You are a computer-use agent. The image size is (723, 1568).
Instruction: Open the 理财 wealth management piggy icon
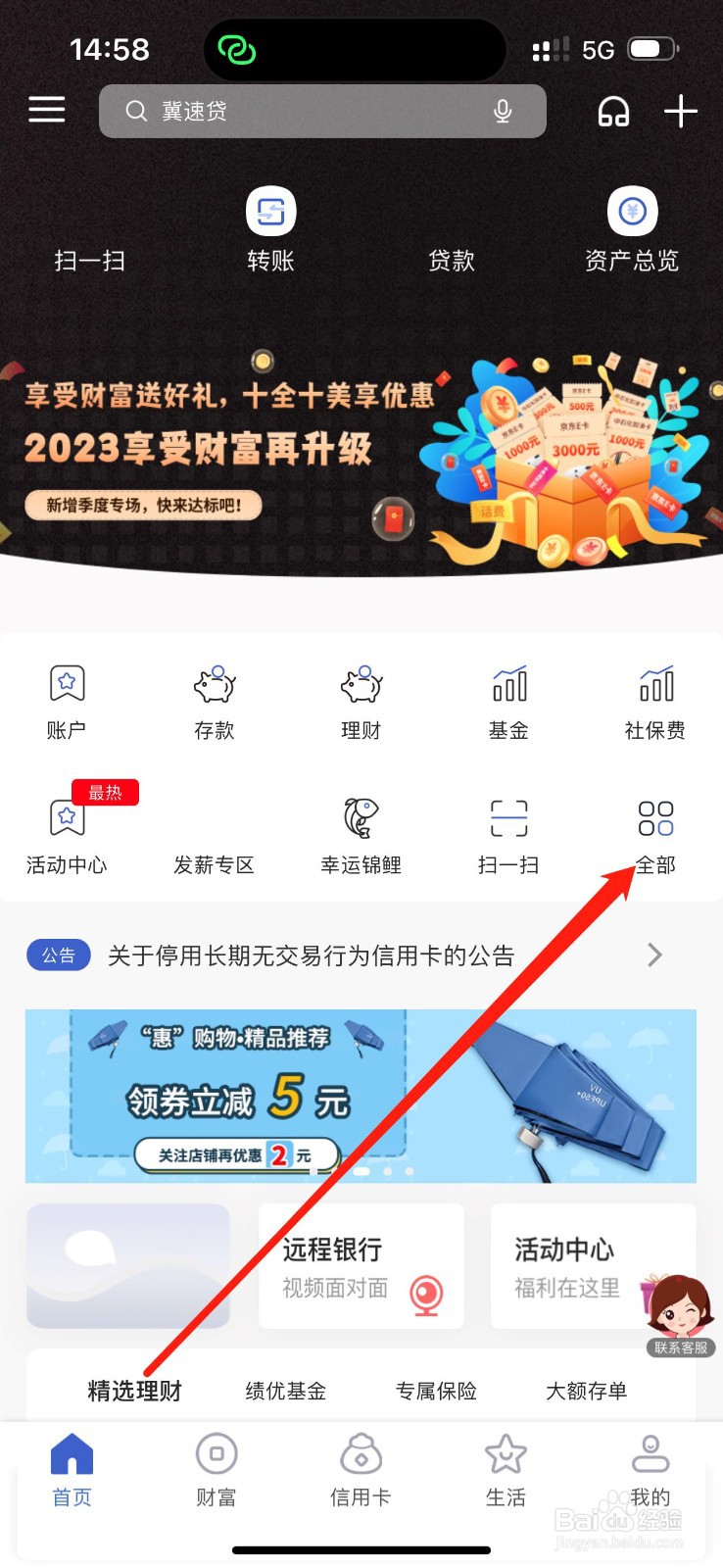[360, 686]
